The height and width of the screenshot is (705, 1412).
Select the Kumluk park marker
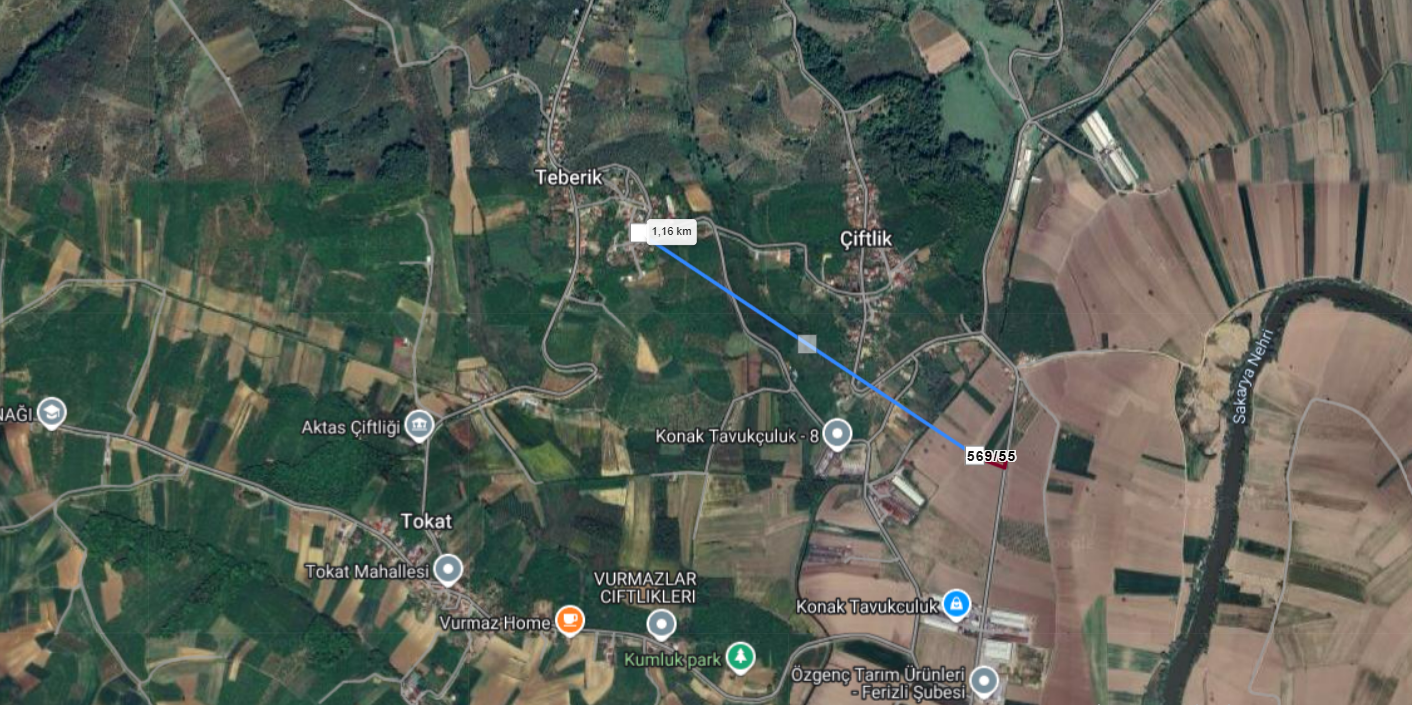click(739, 657)
